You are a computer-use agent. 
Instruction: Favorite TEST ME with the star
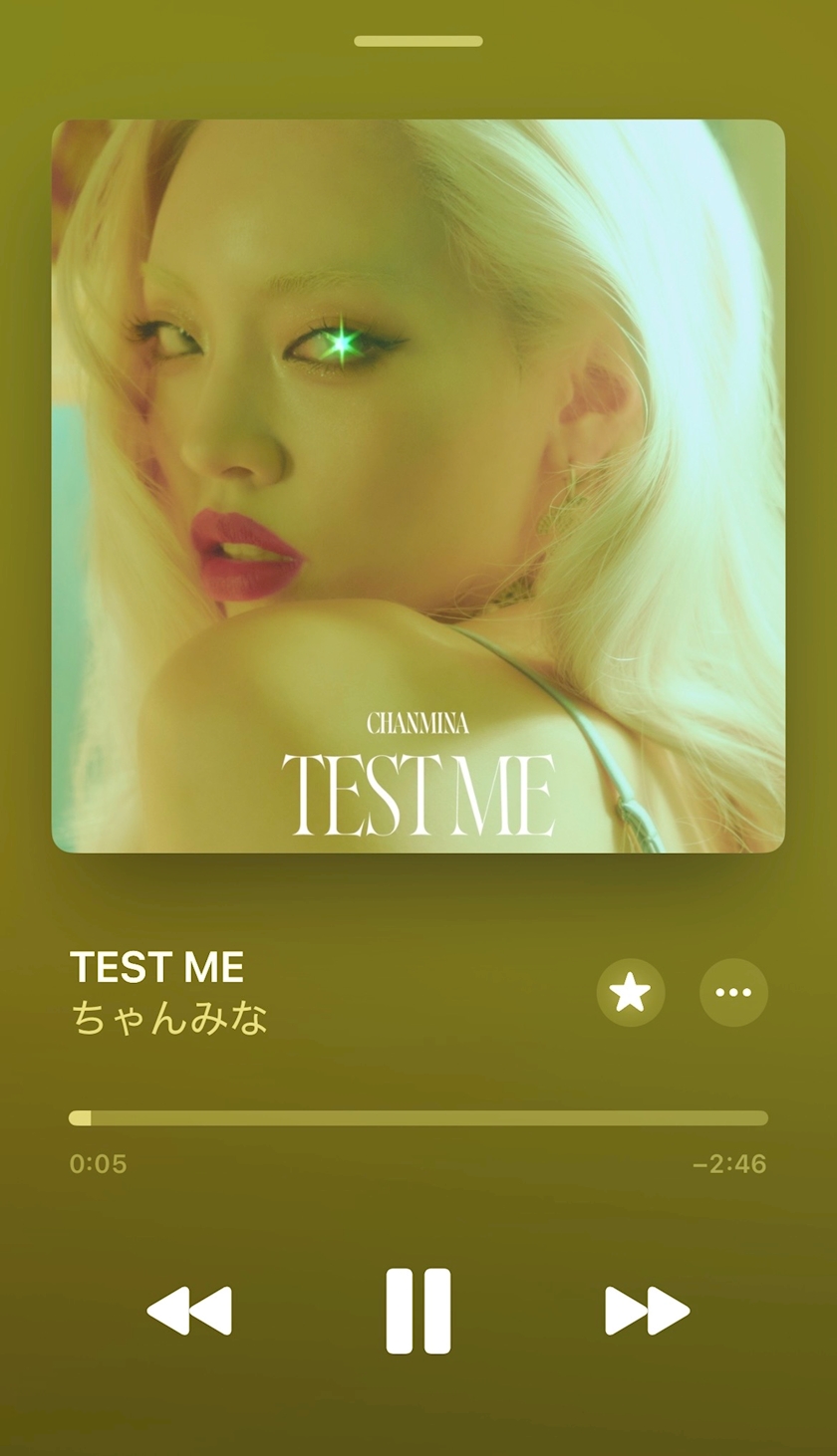coord(631,993)
